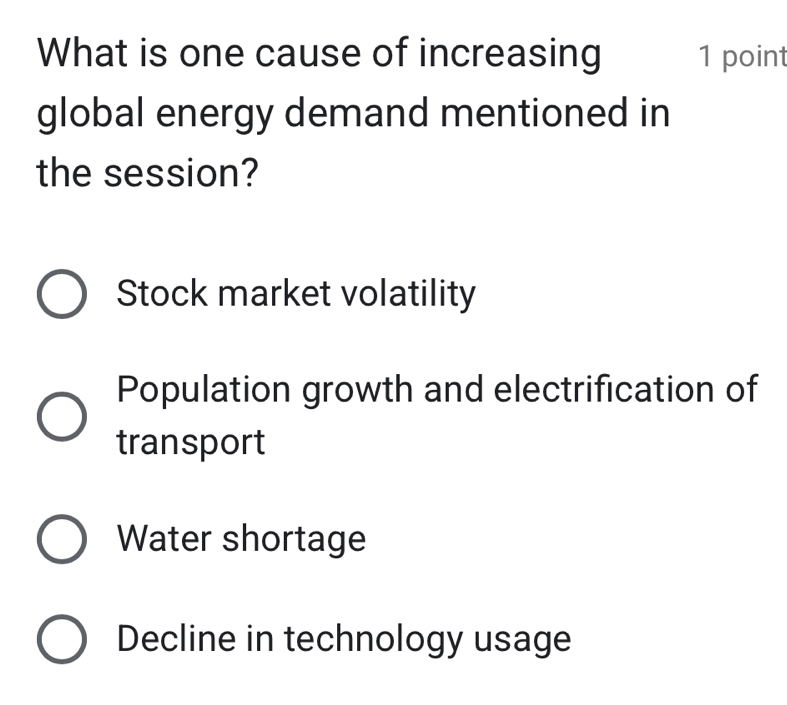Select the Stock market volatility option
The height and width of the screenshot is (705, 787).
[x=62, y=295]
